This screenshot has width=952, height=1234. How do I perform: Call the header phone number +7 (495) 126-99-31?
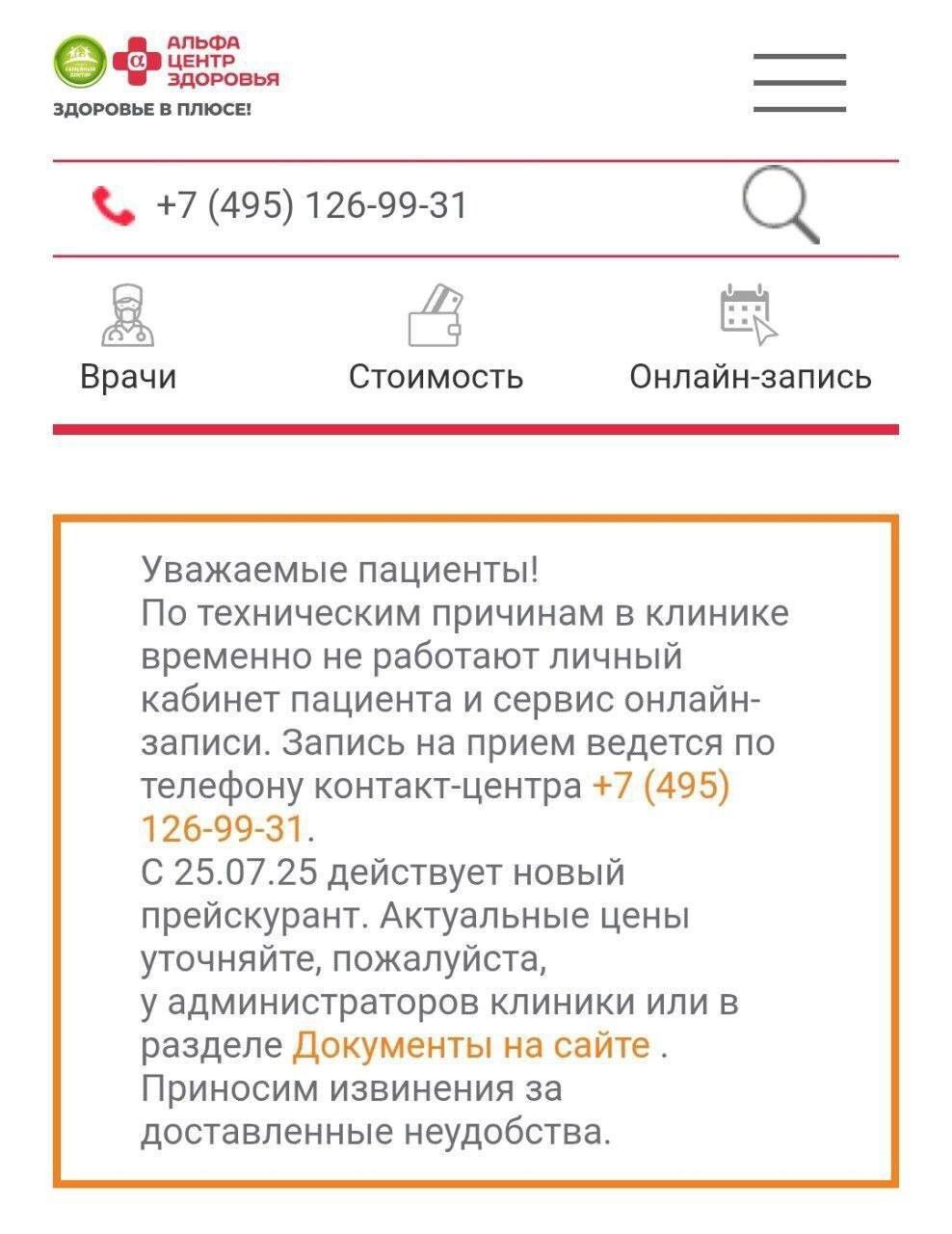coord(310,205)
